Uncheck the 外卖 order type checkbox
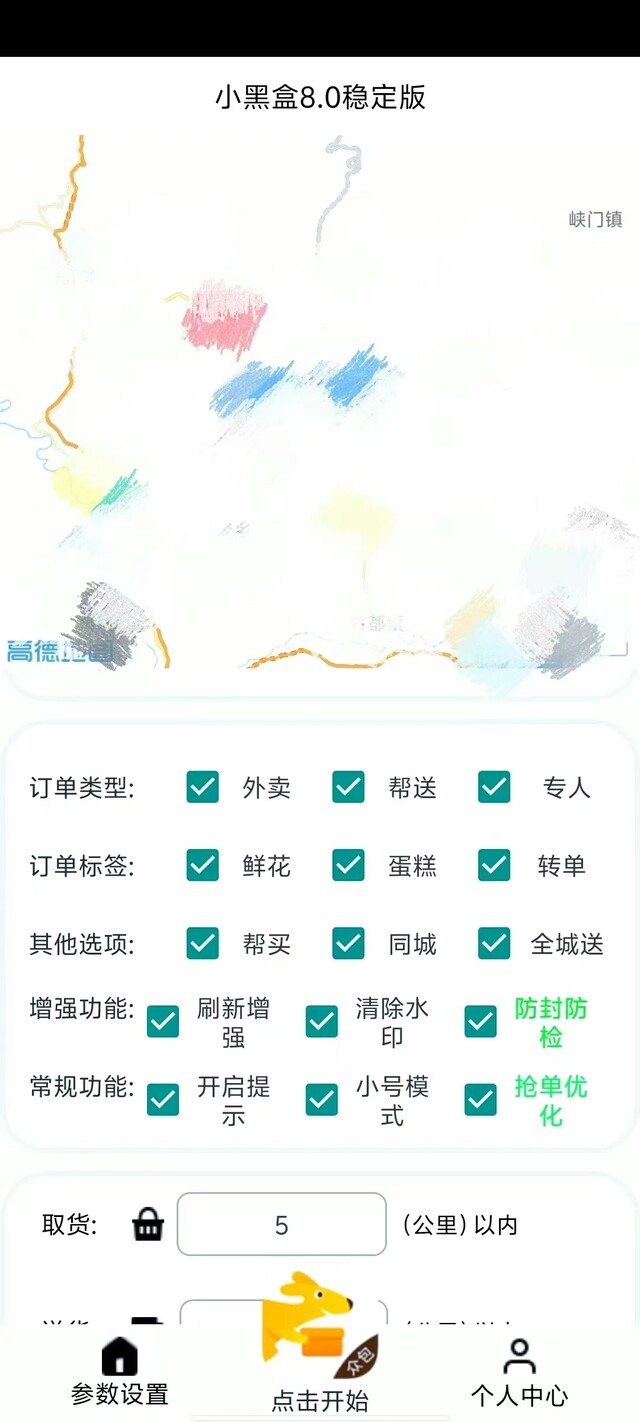 pos(203,787)
